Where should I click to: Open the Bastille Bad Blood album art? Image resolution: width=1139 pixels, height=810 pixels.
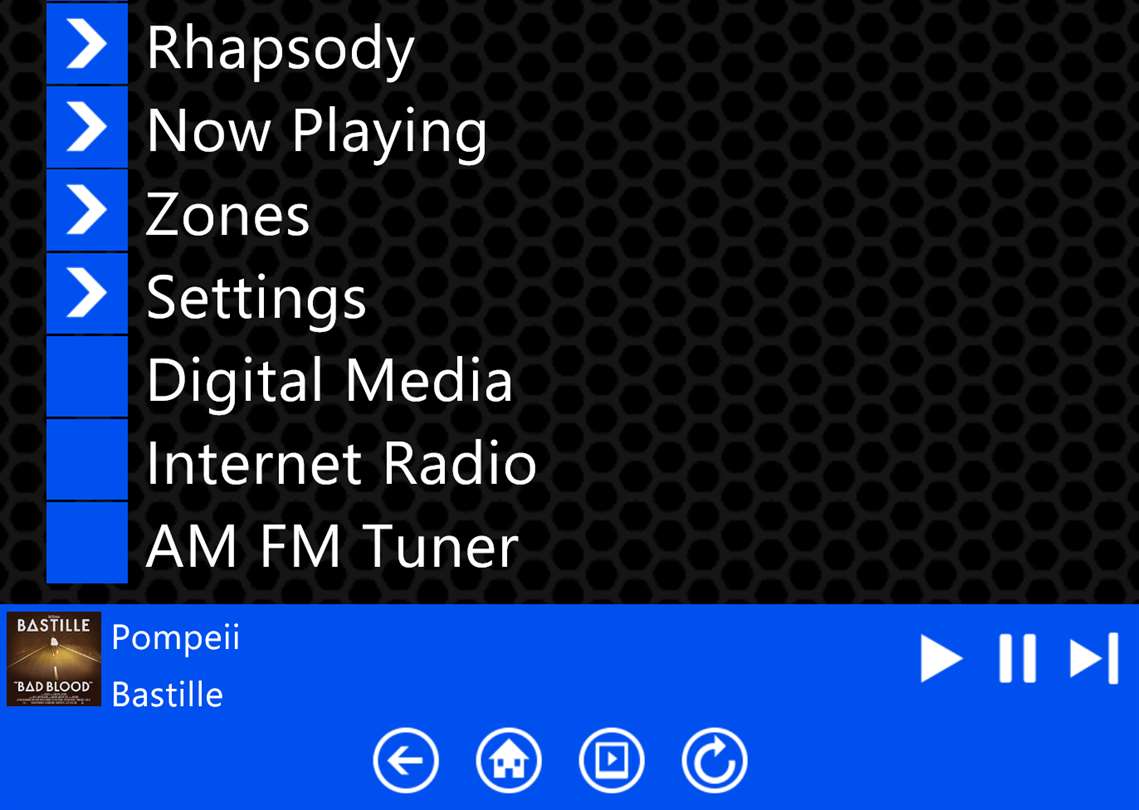[x=54, y=659]
